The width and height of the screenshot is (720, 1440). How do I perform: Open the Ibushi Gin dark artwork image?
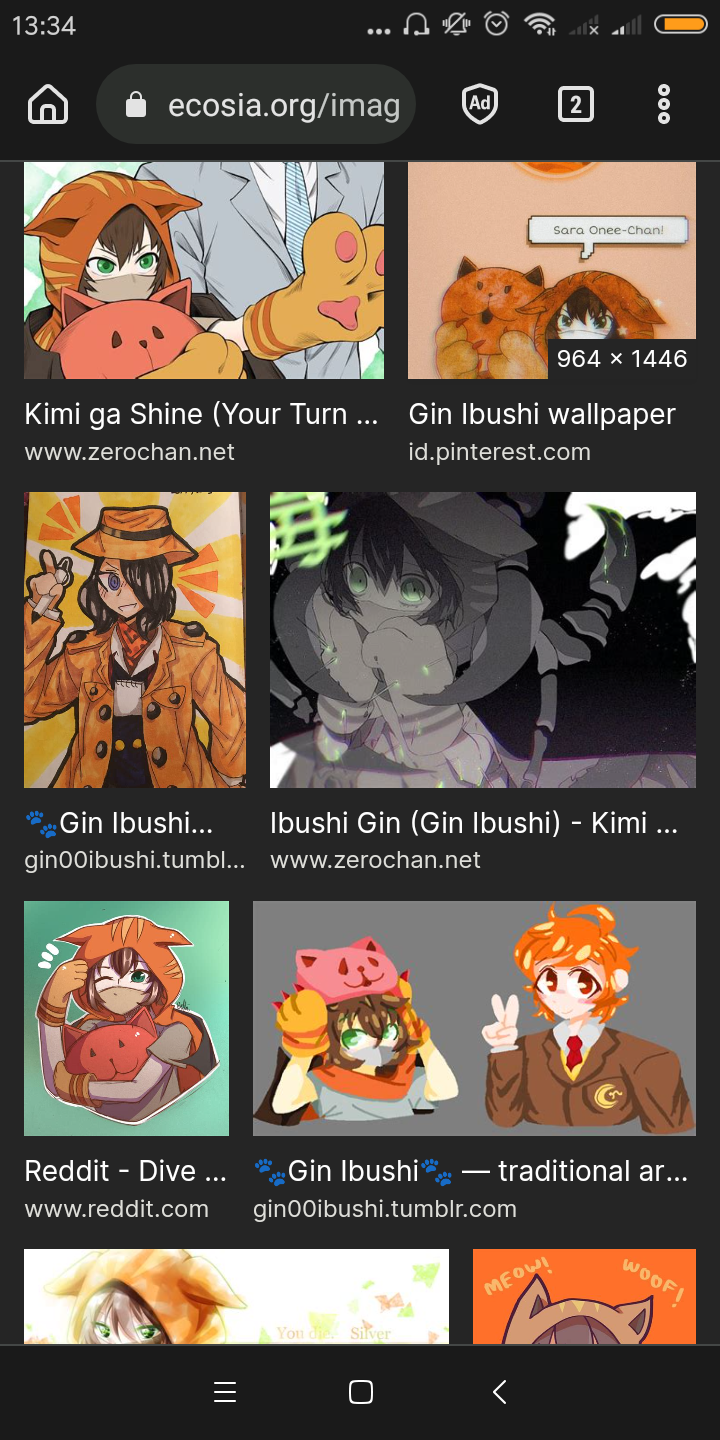tap(482, 638)
